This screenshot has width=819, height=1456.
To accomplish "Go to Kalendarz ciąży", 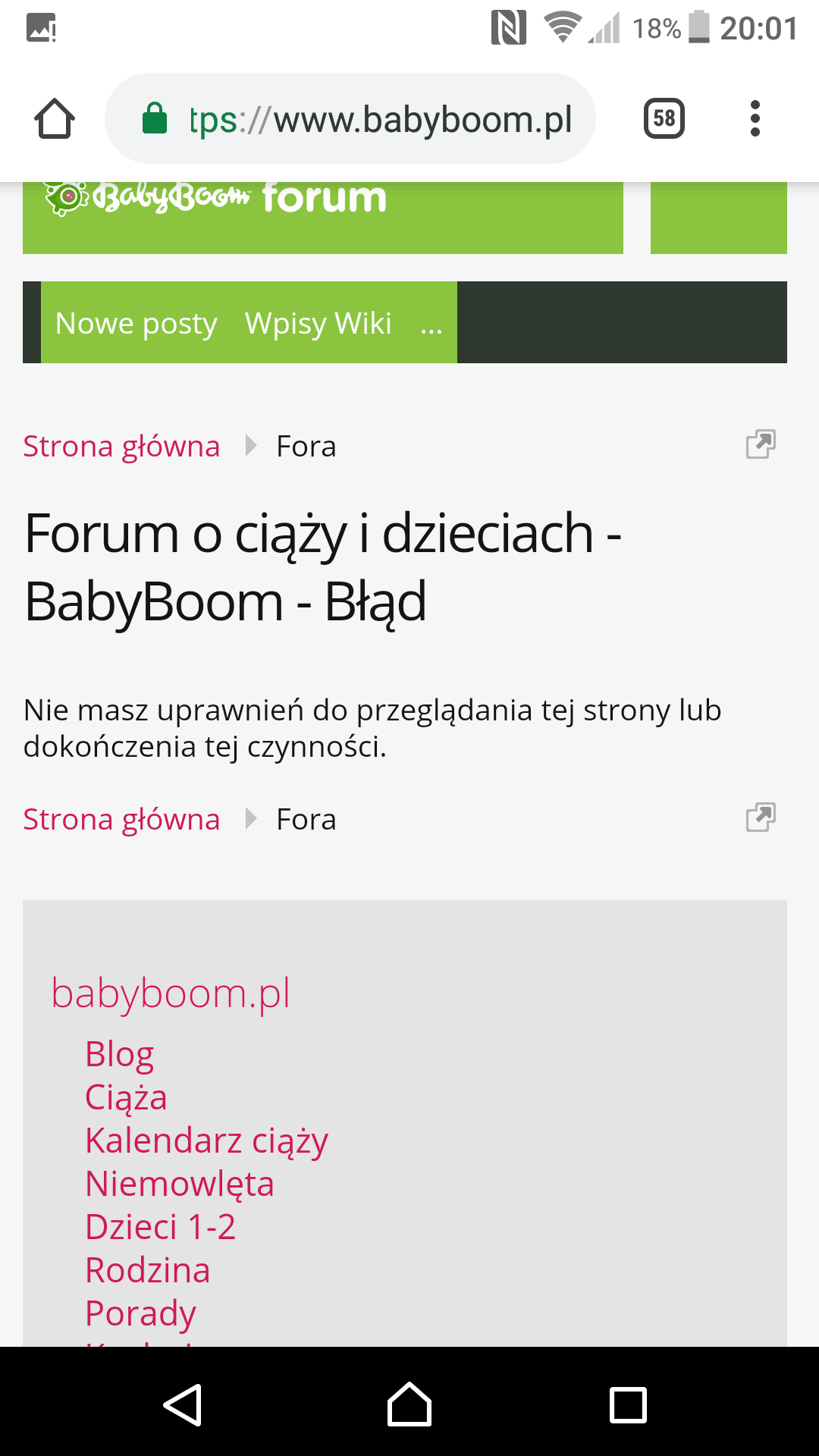I will pyautogui.click(x=206, y=1141).
